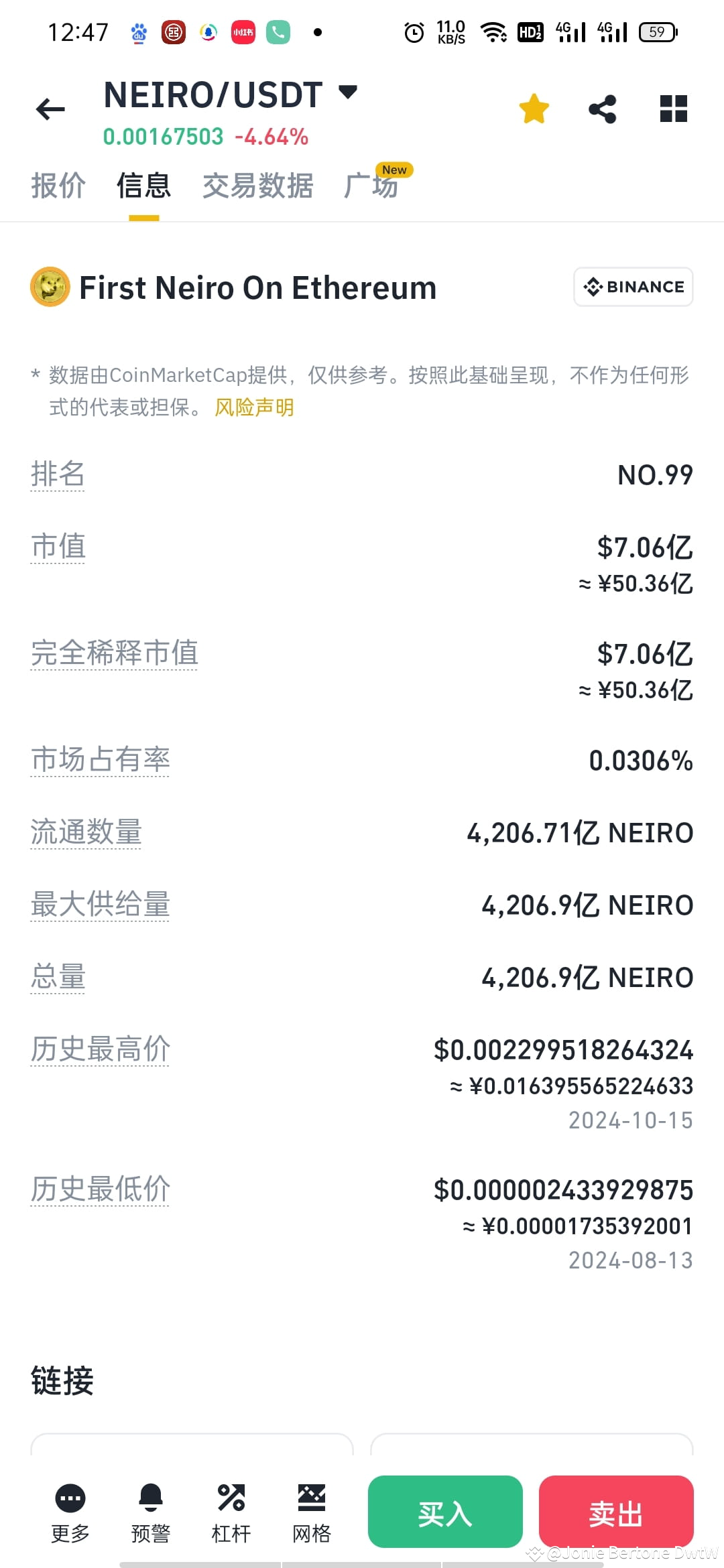Screen dimensions: 724x1568
Task: Tap the First Neiro coin logo
Action: pos(49,287)
